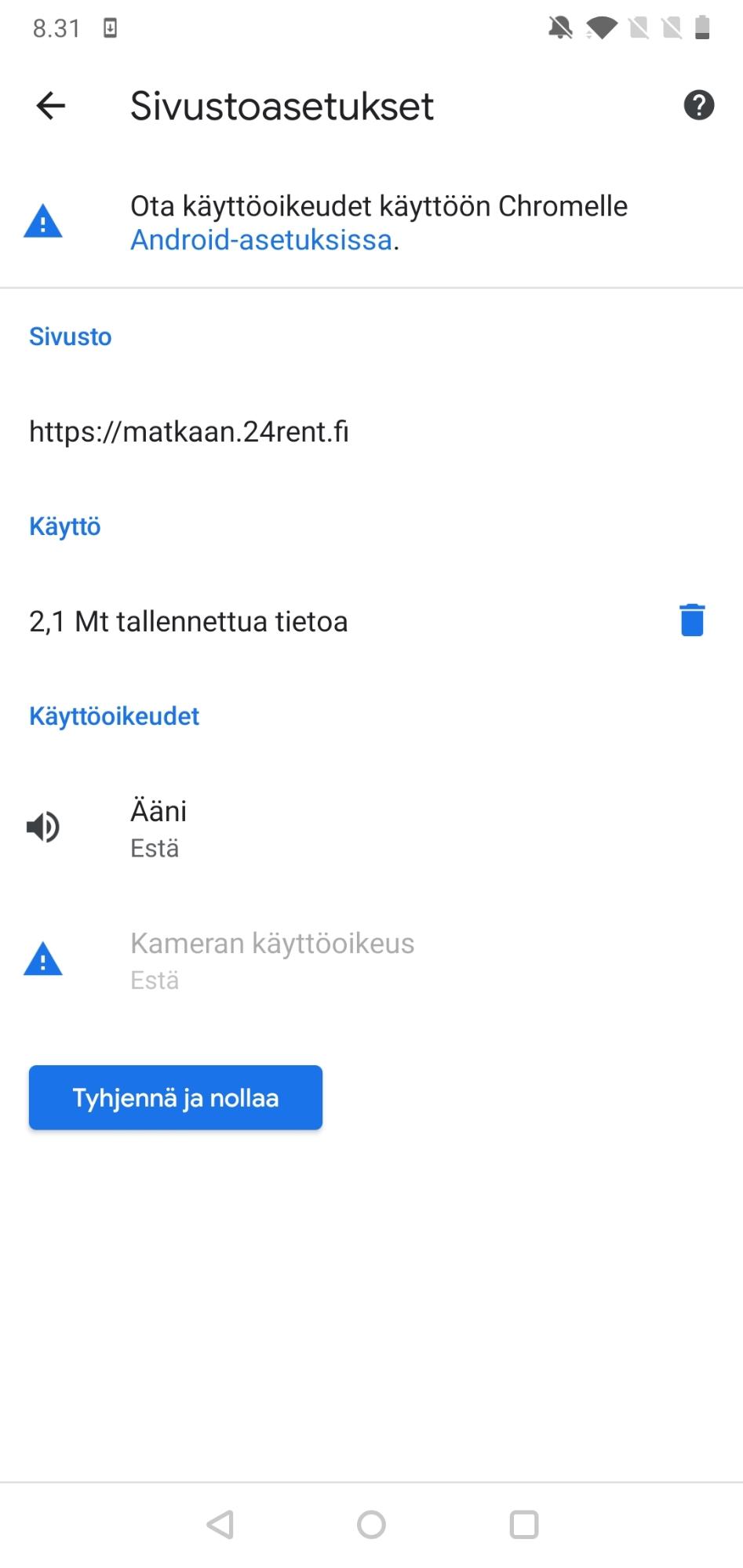The image size is (743, 1568).
Task: Go back from Sivustoasetukset
Action: click(51, 105)
